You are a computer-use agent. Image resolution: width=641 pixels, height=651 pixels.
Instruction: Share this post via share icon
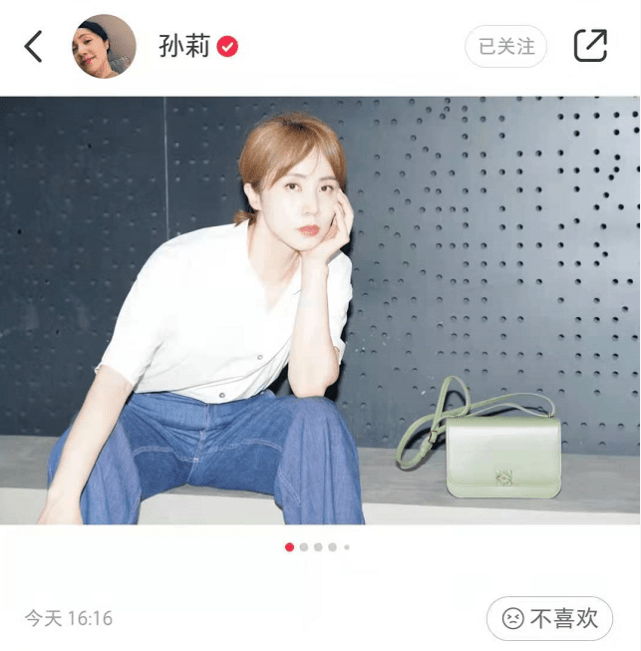click(x=590, y=45)
